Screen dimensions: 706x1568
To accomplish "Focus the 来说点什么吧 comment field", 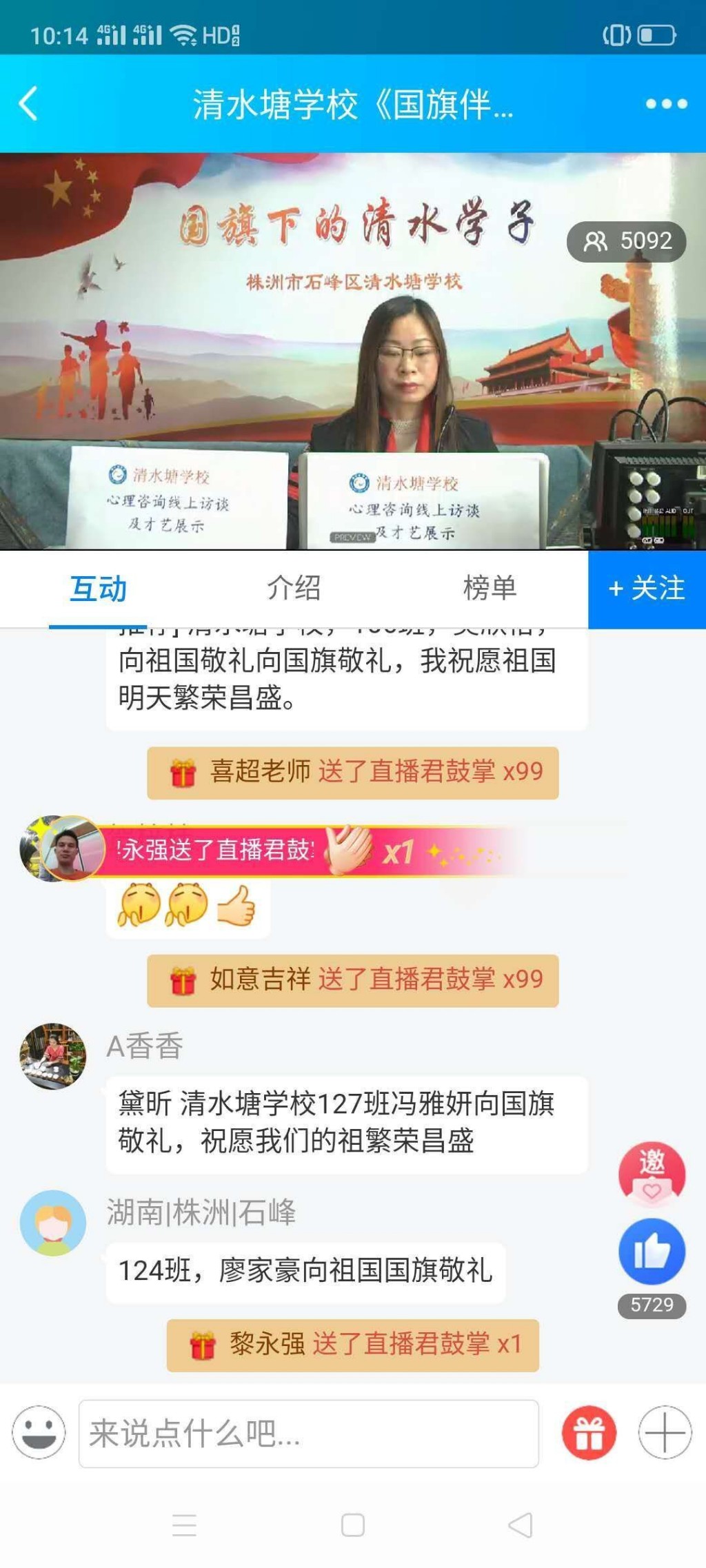I will (308, 1433).
